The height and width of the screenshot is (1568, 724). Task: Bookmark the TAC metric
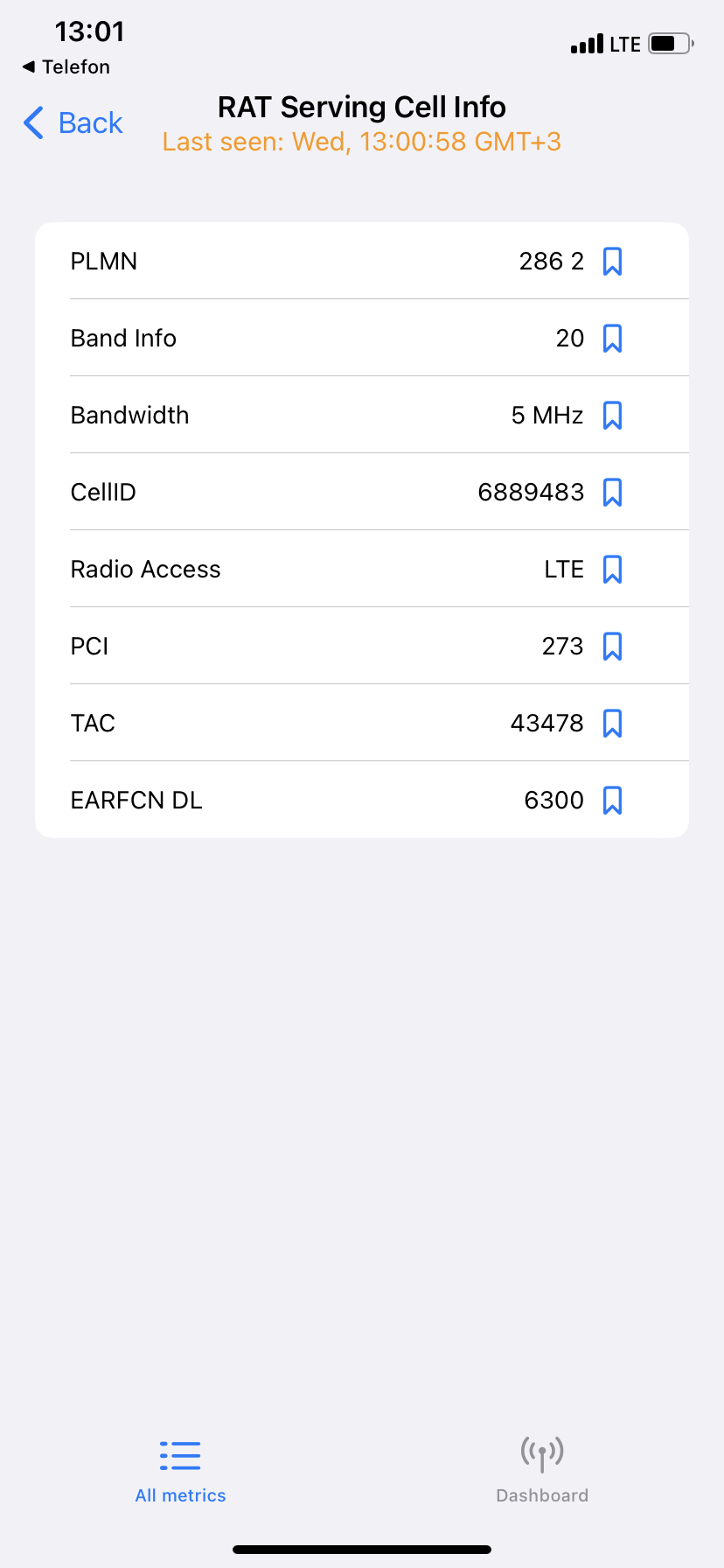coord(613,724)
